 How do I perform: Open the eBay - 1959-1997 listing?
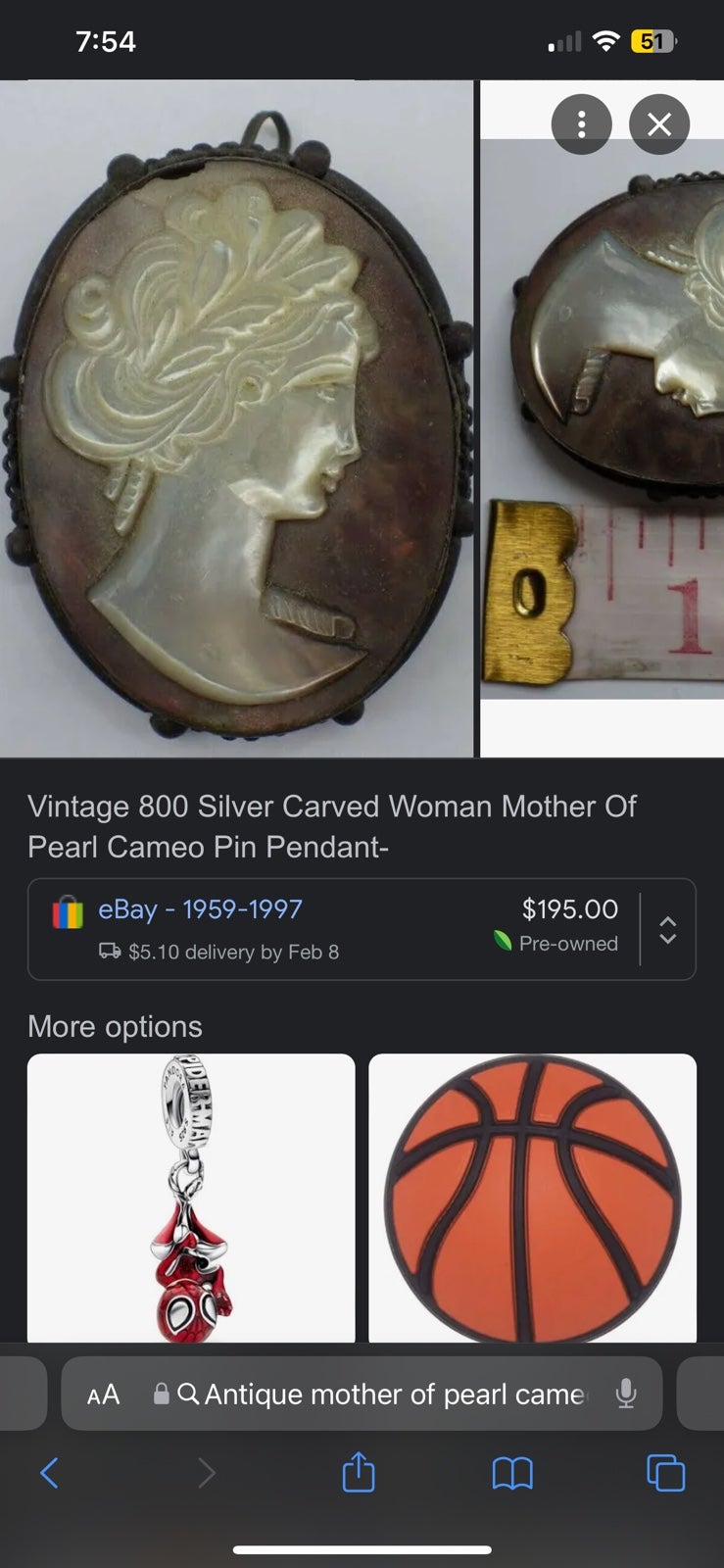click(x=200, y=909)
